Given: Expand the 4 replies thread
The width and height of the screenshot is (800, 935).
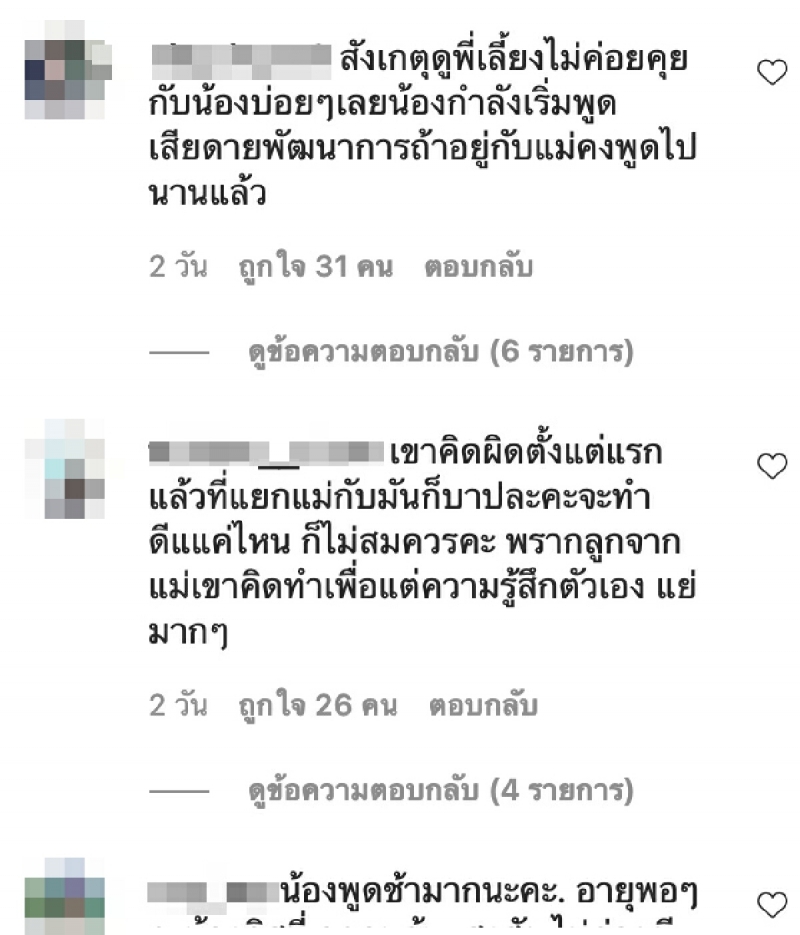Looking at the screenshot, I should (x=440, y=792).
